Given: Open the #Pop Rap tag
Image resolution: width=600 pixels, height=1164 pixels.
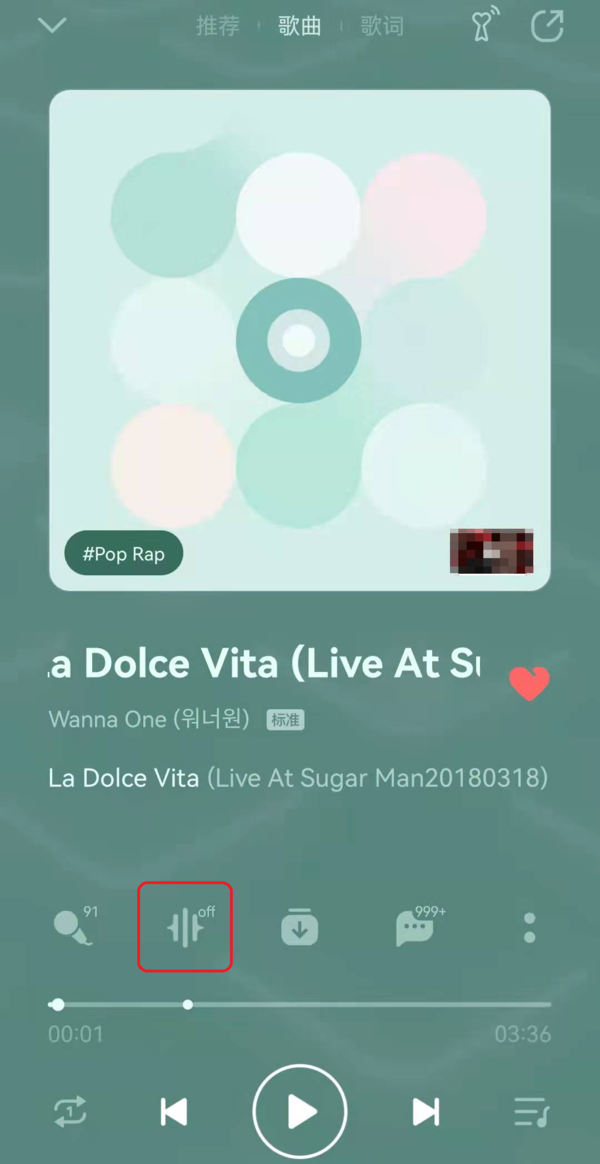Looking at the screenshot, I should tap(124, 554).
